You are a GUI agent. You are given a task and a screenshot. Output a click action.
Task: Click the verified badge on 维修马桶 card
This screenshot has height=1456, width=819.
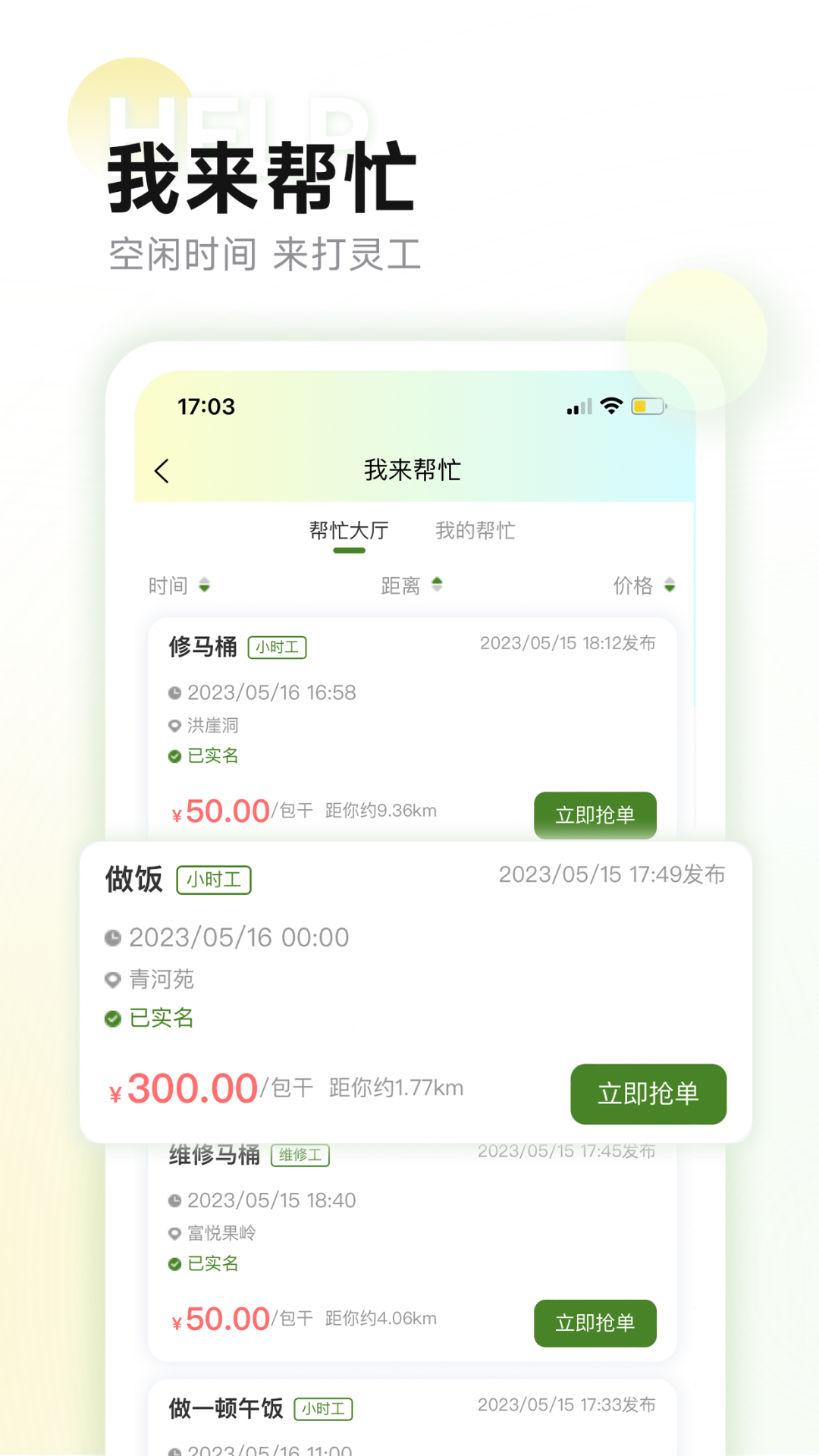click(x=175, y=1263)
